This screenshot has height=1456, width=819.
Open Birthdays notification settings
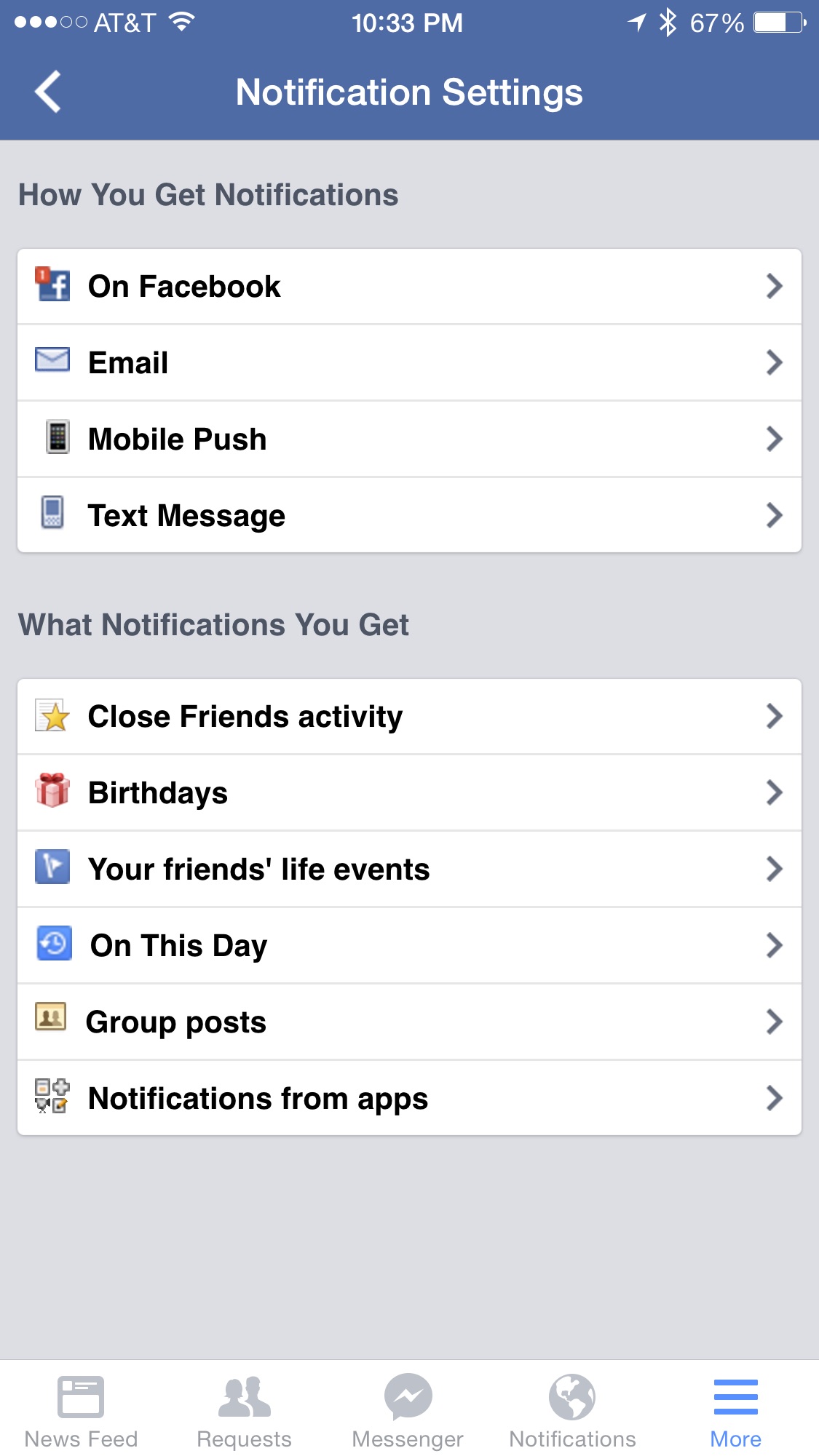pos(409,793)
